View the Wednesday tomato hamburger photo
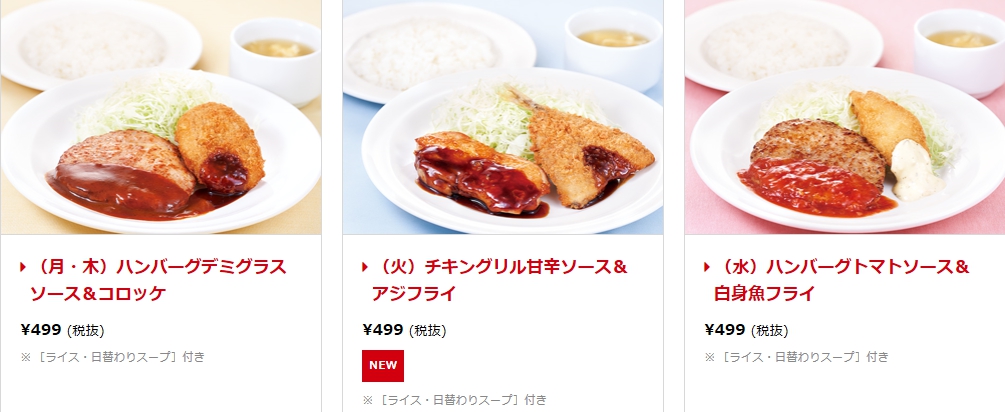 point(844,117)
